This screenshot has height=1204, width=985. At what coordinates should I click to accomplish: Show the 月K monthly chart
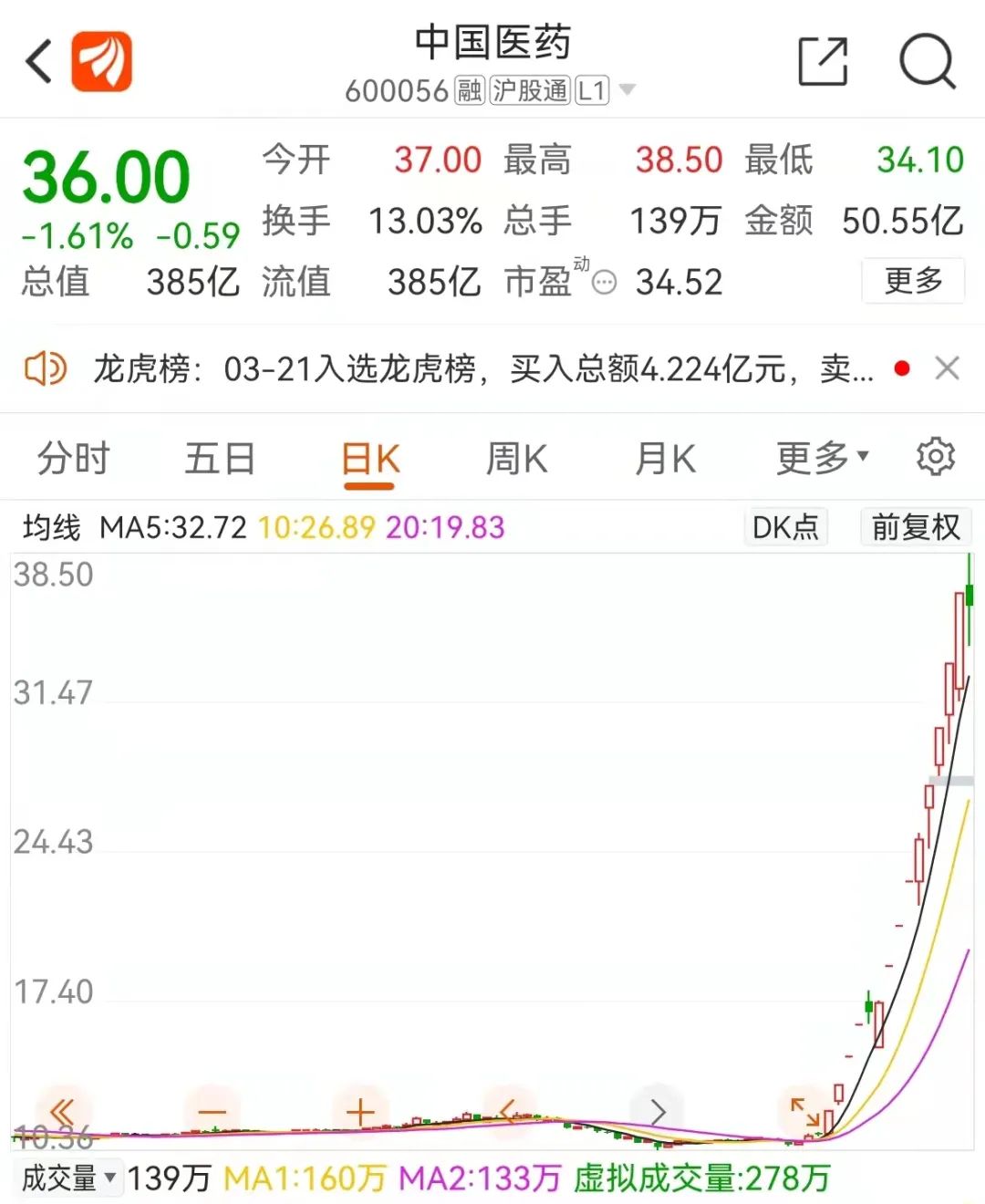[665, 458]
